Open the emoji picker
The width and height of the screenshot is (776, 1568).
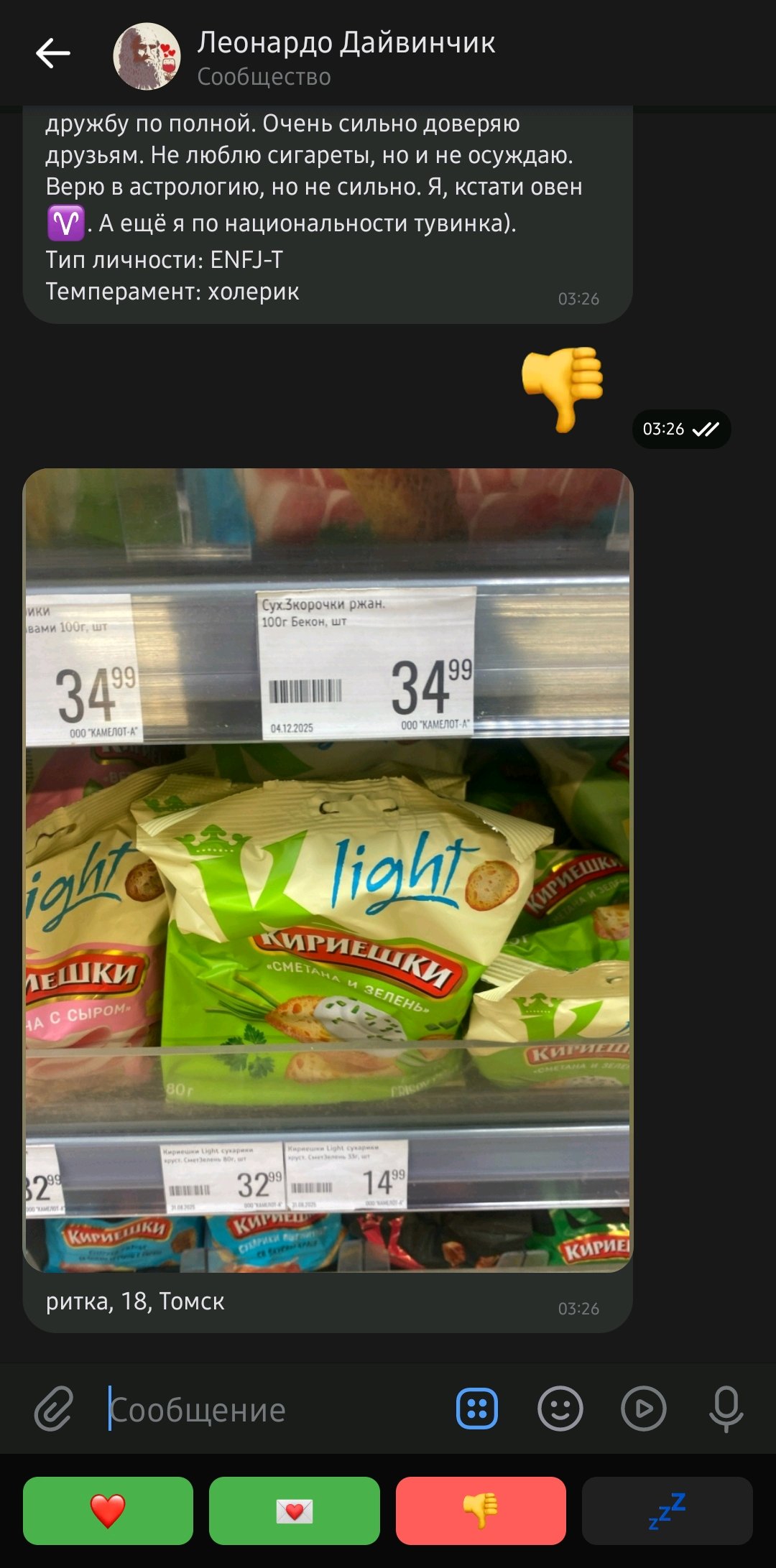point(560,1409)
